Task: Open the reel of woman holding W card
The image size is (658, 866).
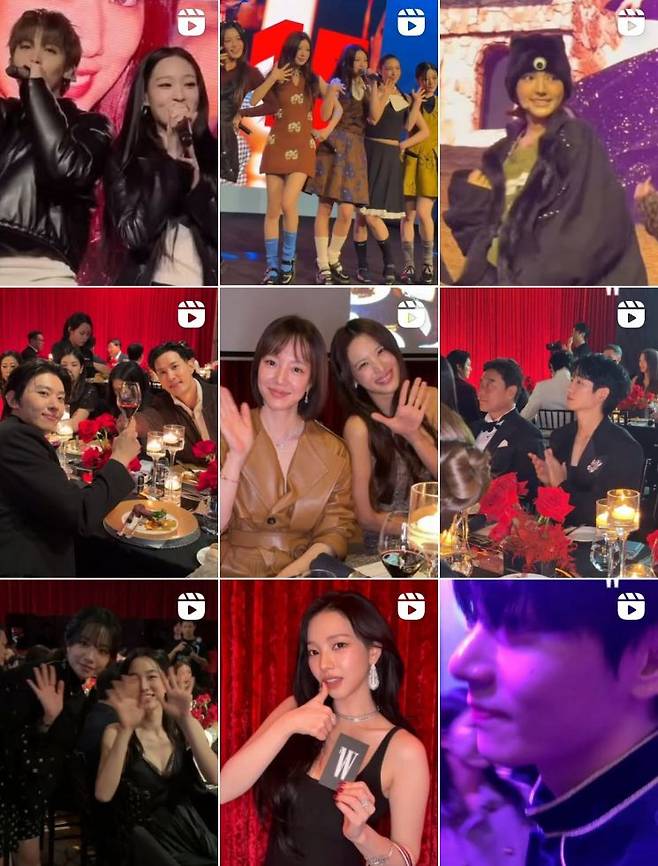Action: click(x=328, y=722)
